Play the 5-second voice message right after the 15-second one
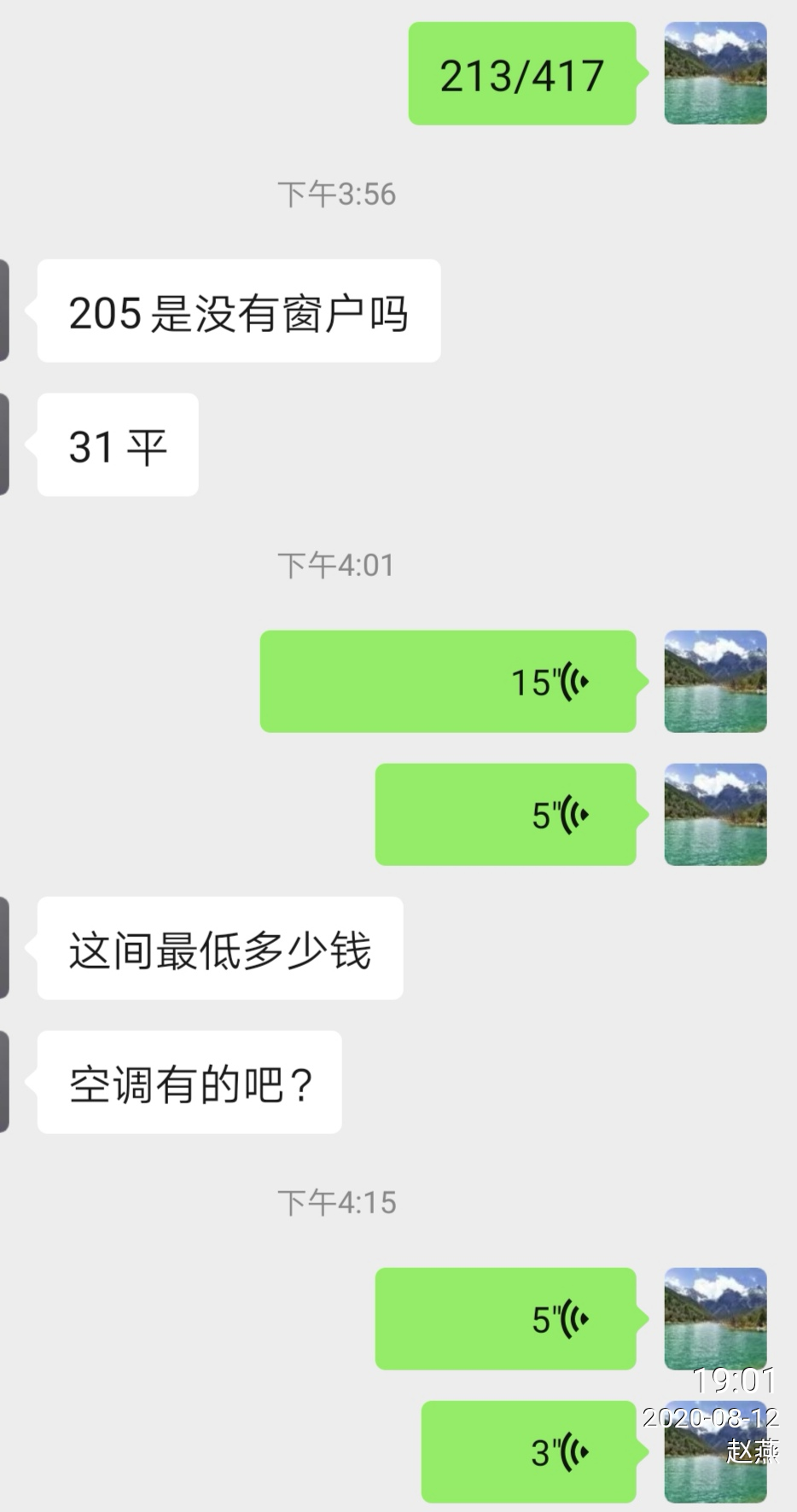Image resolution: width=797 pixels, height=1512 pixels. coord(506,815)
